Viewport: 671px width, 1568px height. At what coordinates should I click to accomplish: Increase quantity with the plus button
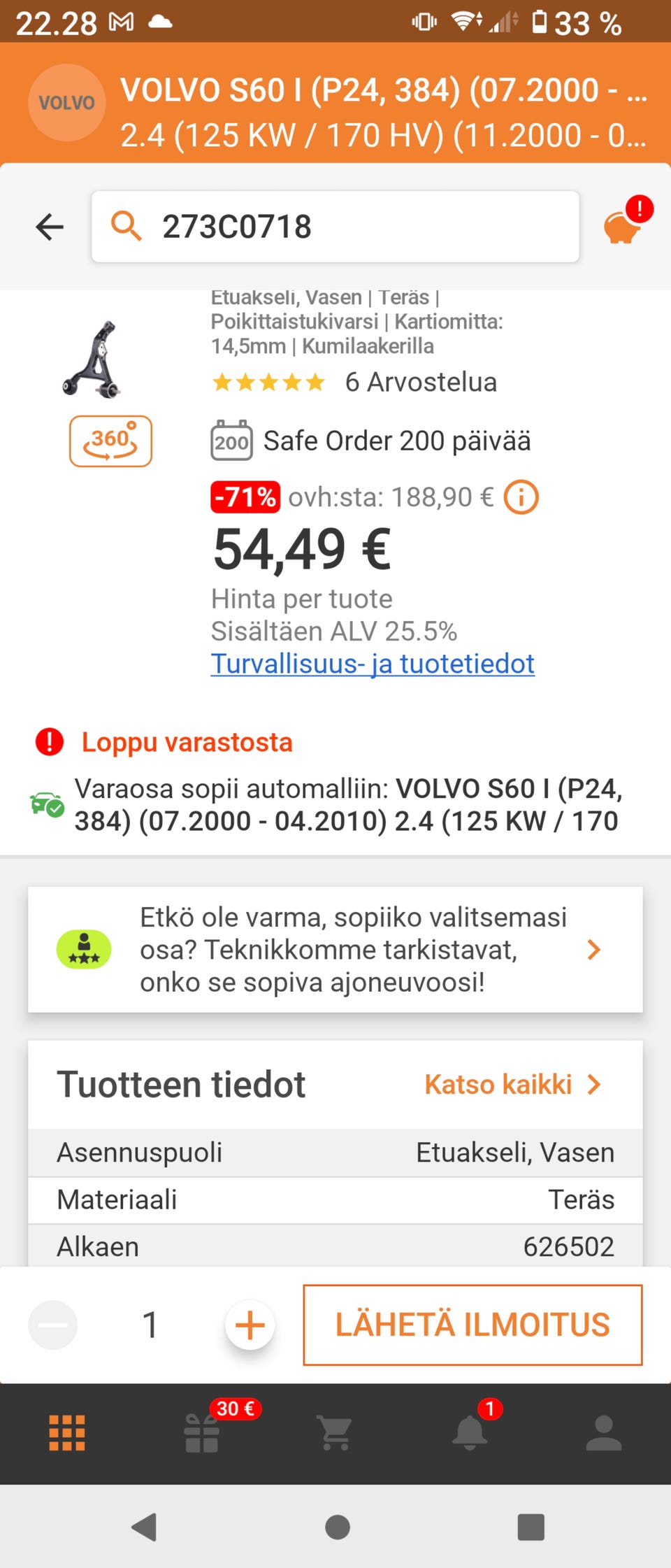(x=250, y=1324)
